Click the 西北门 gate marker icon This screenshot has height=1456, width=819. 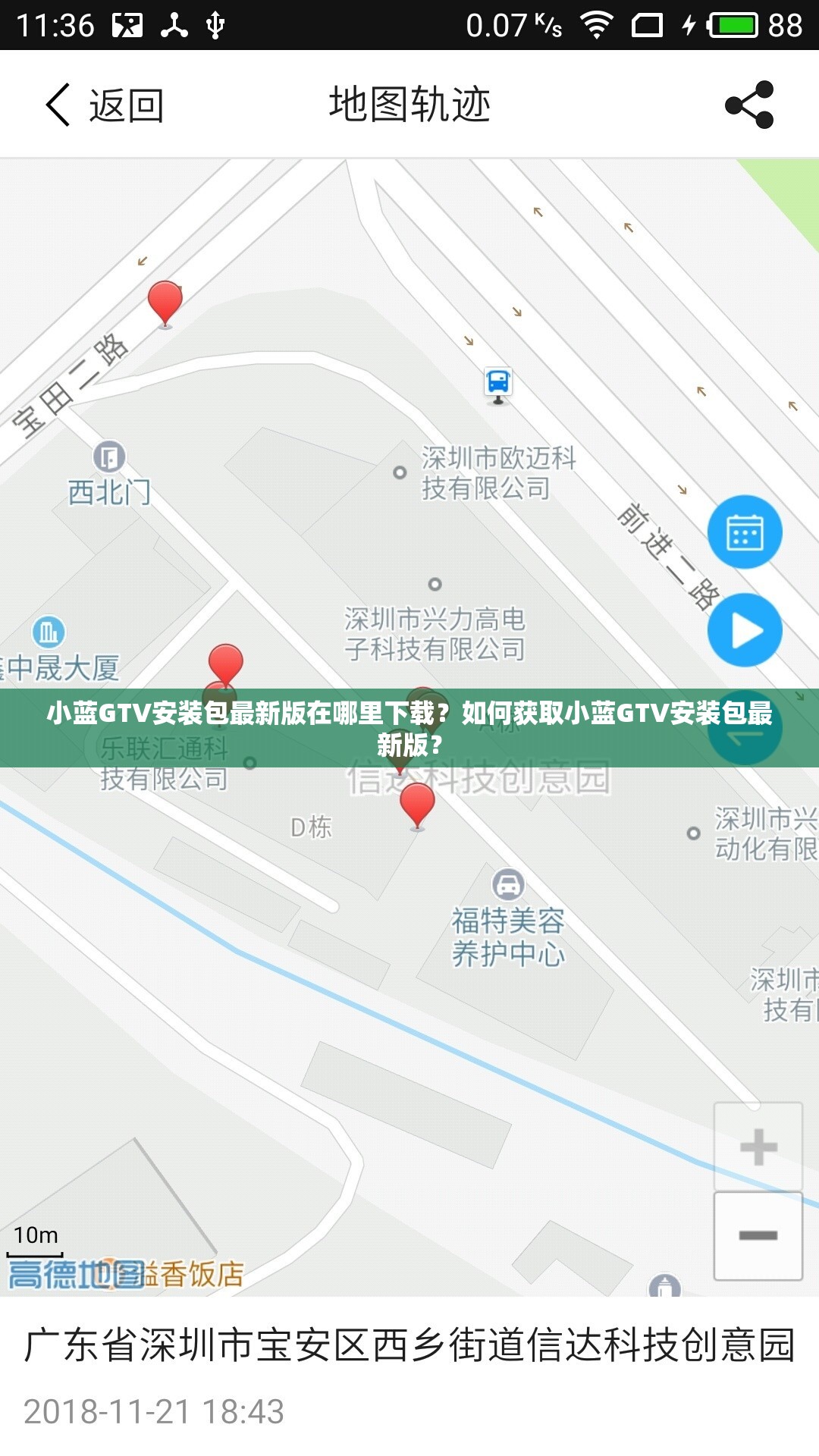[108, 455]
